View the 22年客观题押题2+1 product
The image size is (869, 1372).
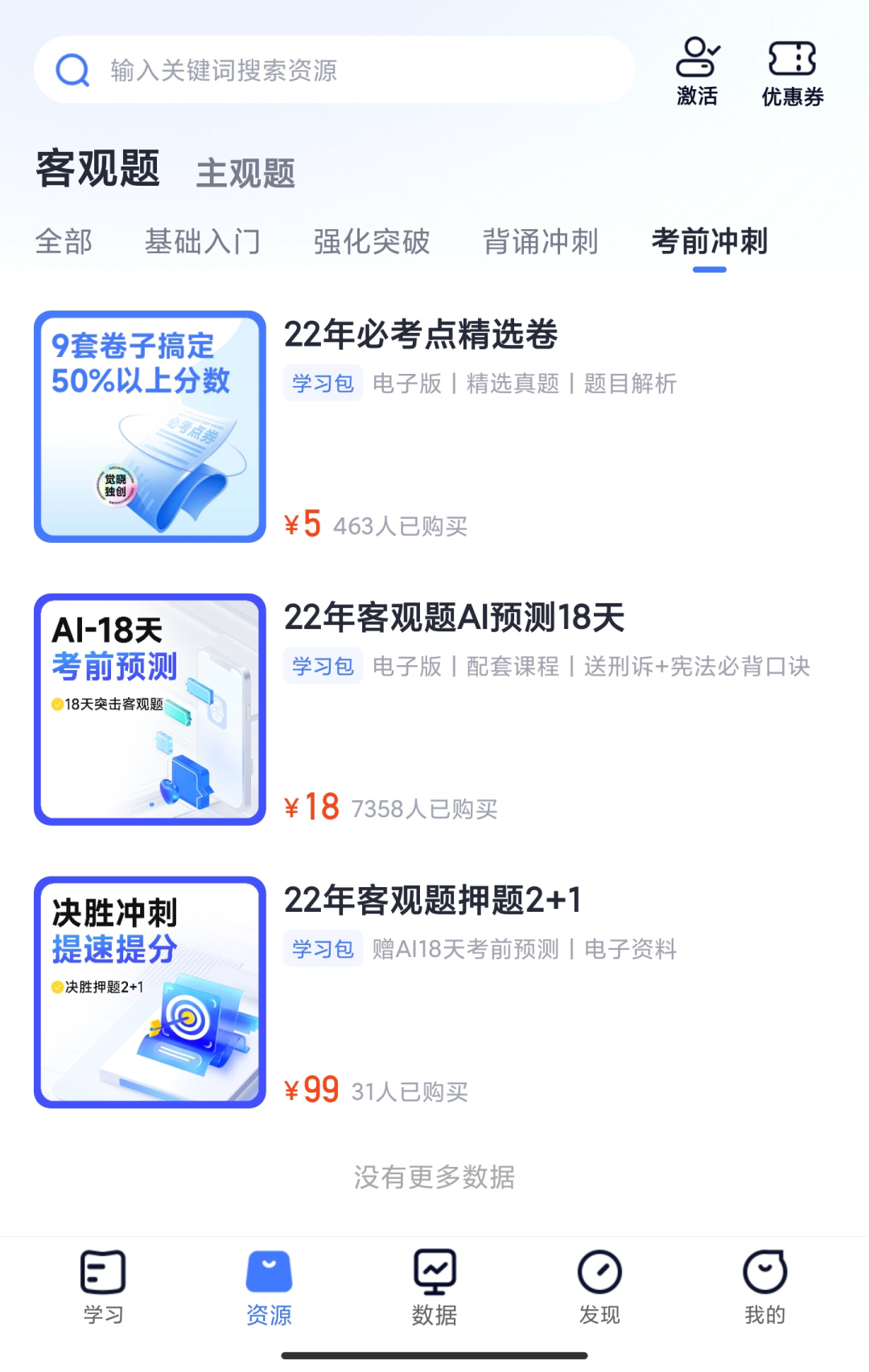[433, 900]
